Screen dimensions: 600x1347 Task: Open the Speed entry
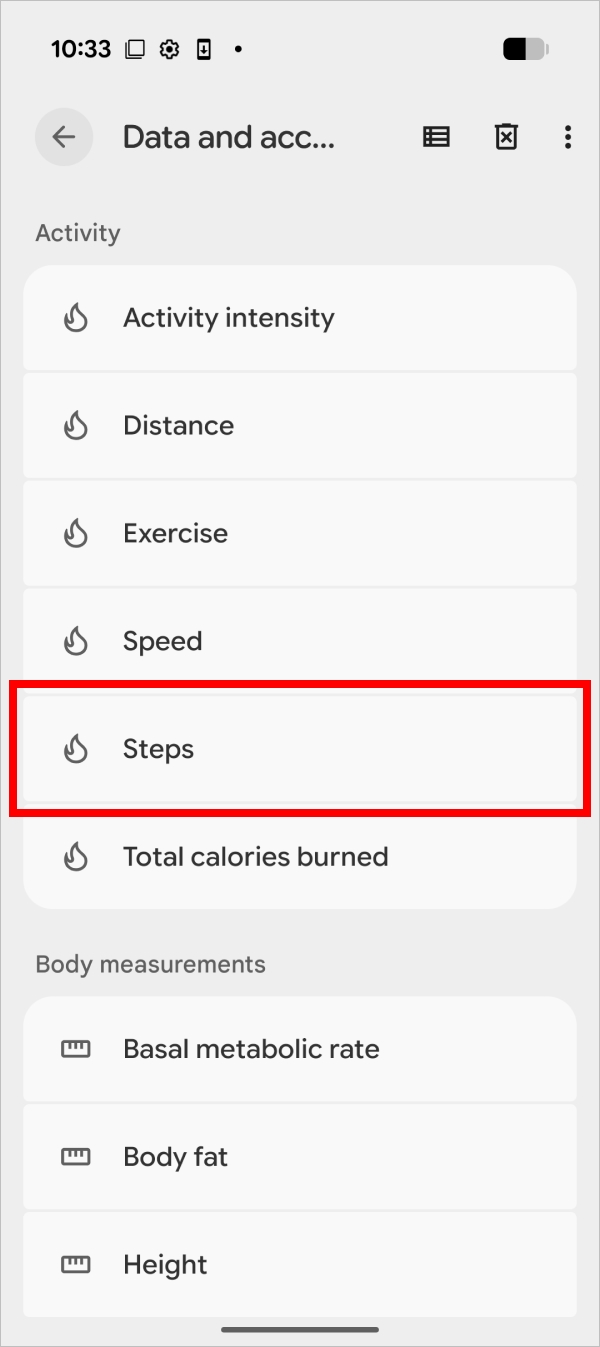[300, 642]
